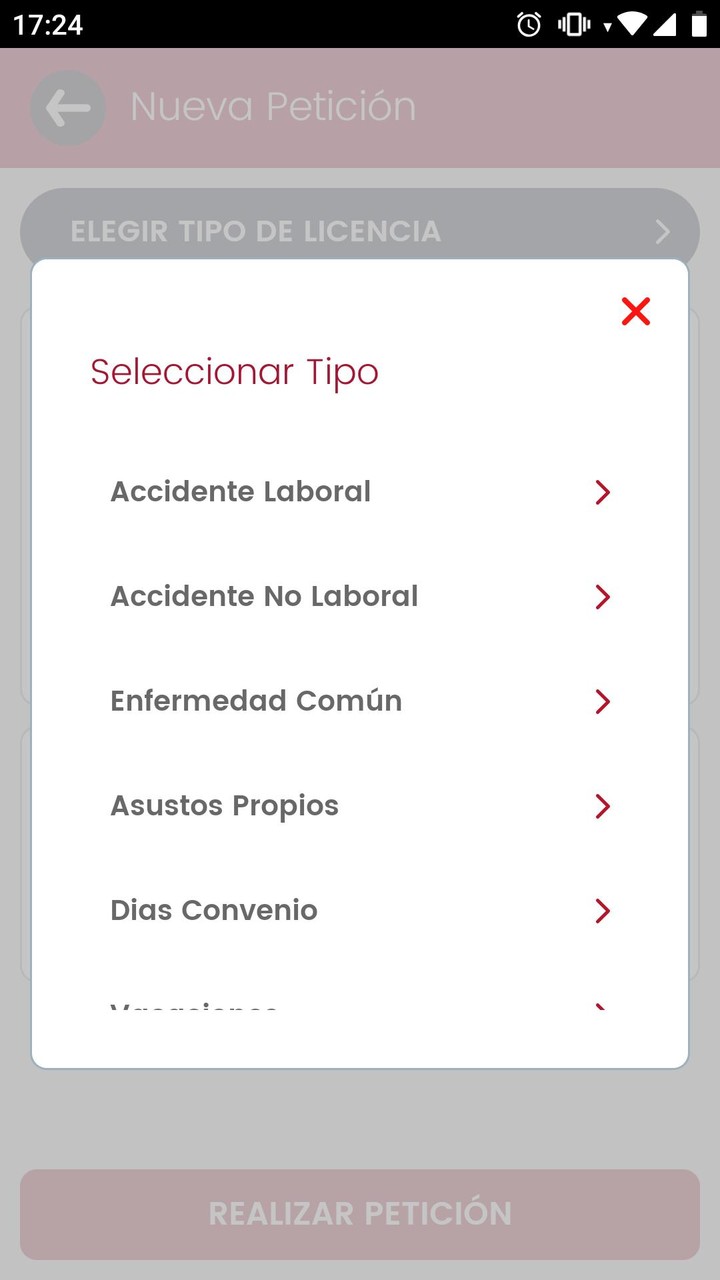This screenshot has height=1280, width=720.
Task: Choose Dias Convenio as license type
Action: click(x=213, y=911)
